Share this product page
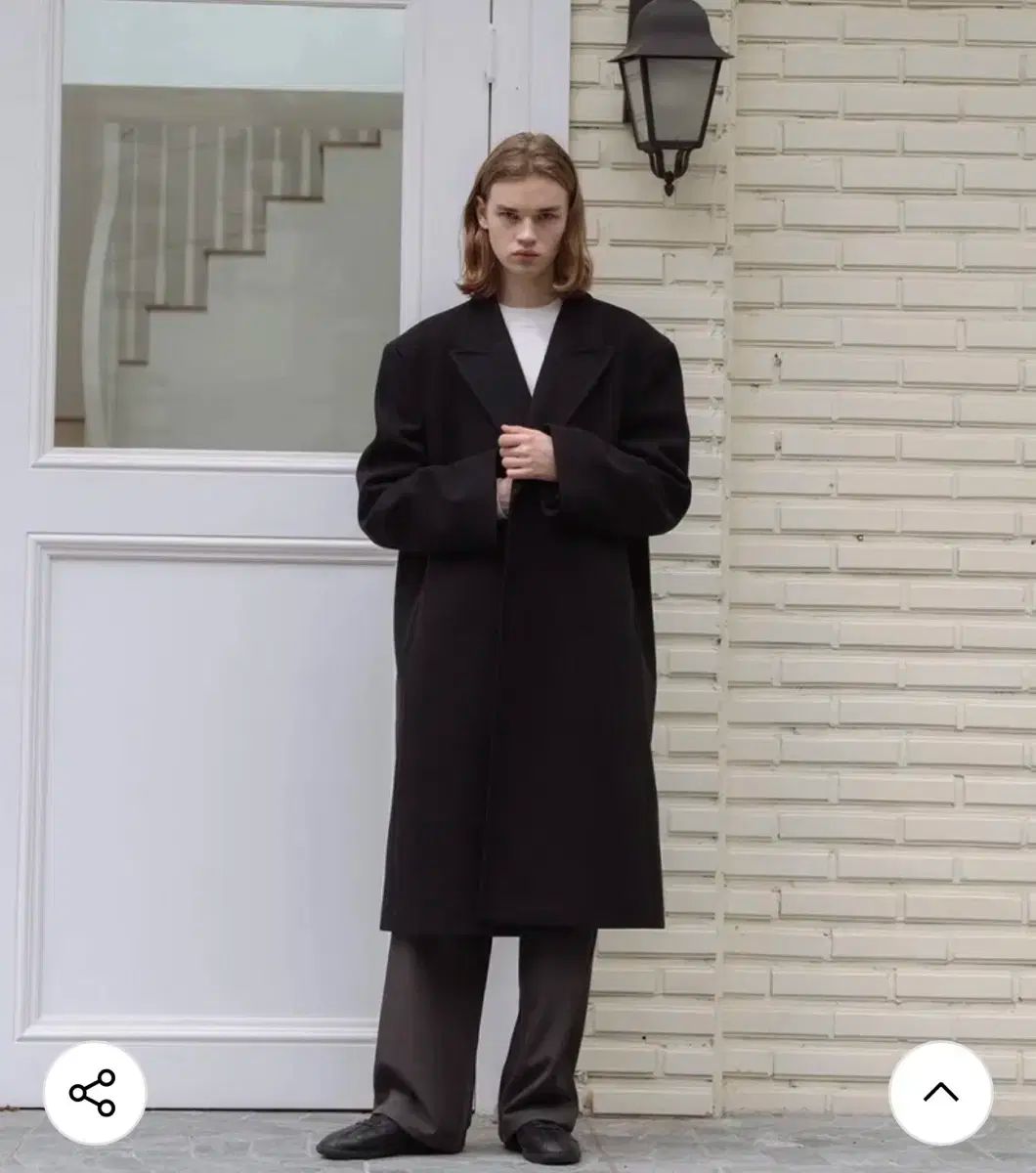Image resolution: width=1036 pixels, height=1173 pixels. click(x=94, y=1092)
